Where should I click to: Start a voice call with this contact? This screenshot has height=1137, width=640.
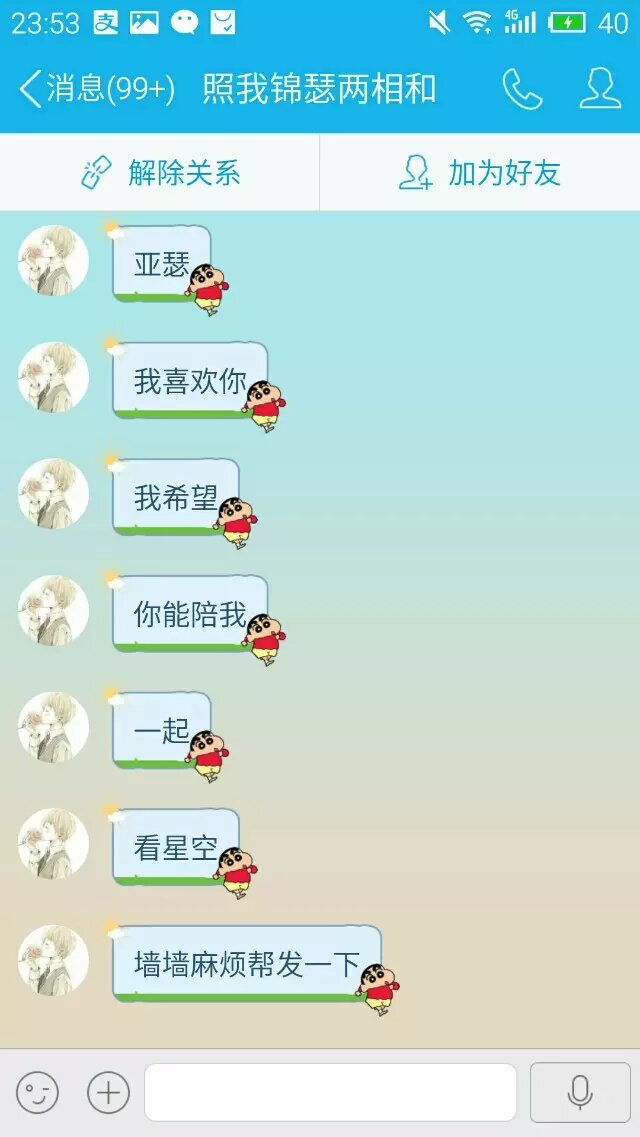pos(521,90)
